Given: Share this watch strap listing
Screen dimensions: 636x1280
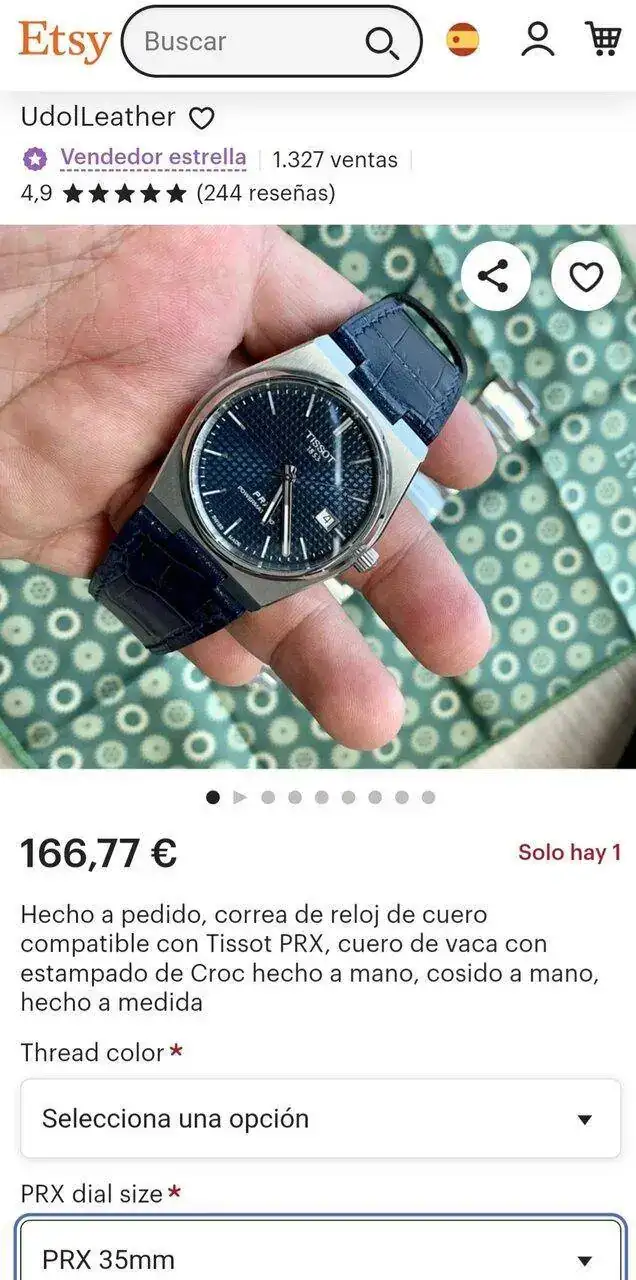Looking at the screenshot, I should pos(494,276).
